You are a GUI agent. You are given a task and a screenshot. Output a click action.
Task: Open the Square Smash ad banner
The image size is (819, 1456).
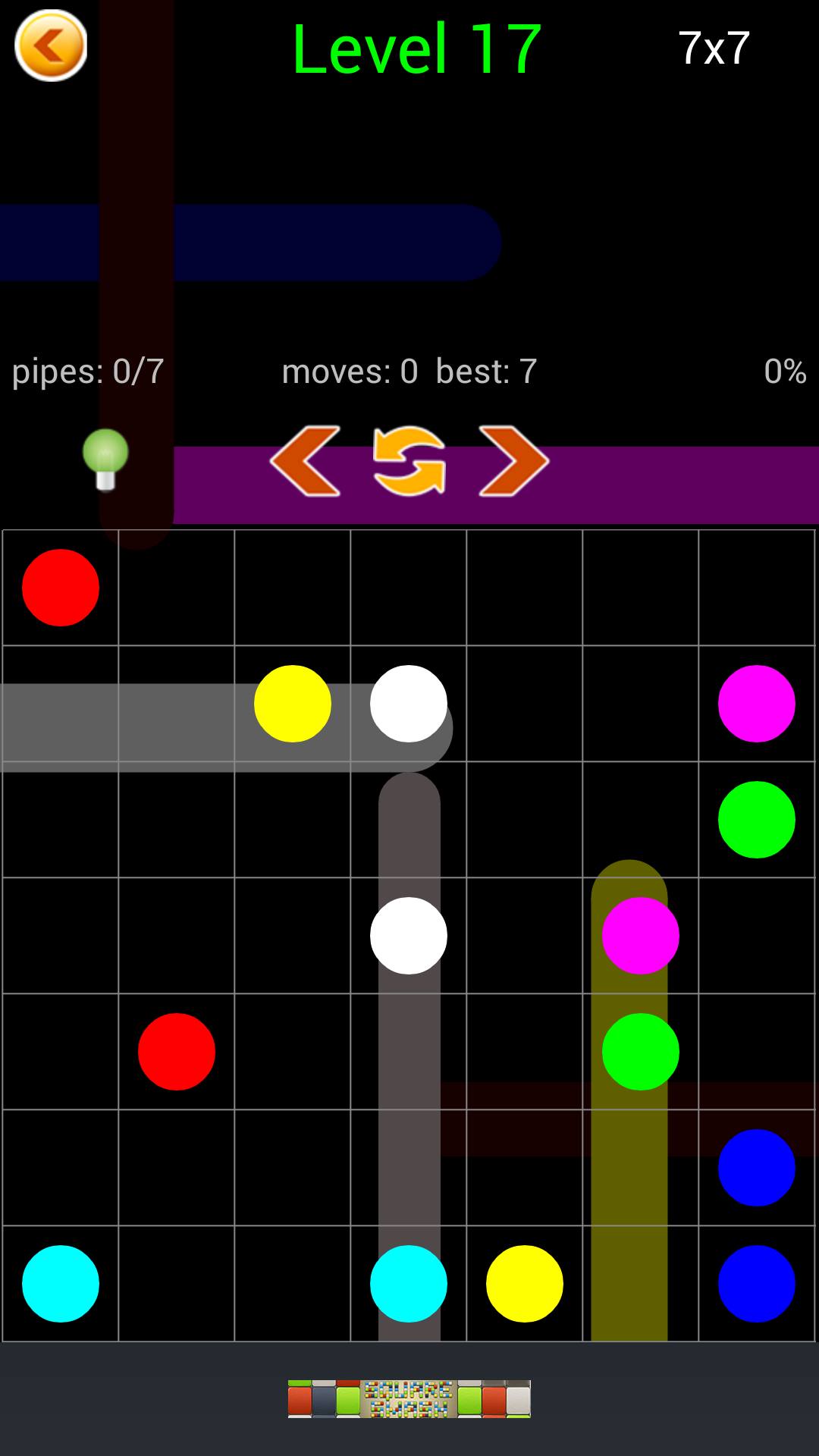click(x=409, y=1398)
